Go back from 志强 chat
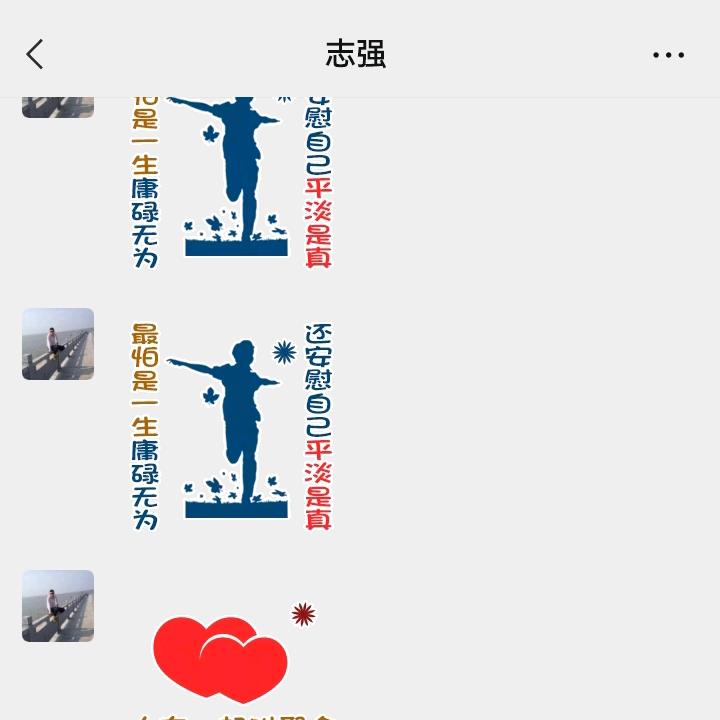720x720 pixels. point(35,54)
